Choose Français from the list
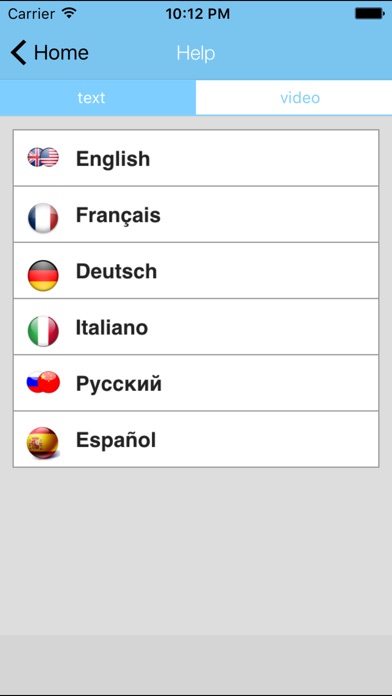This screenshot has height=696, width=392. pyautogui.click(x=196, y=214)
